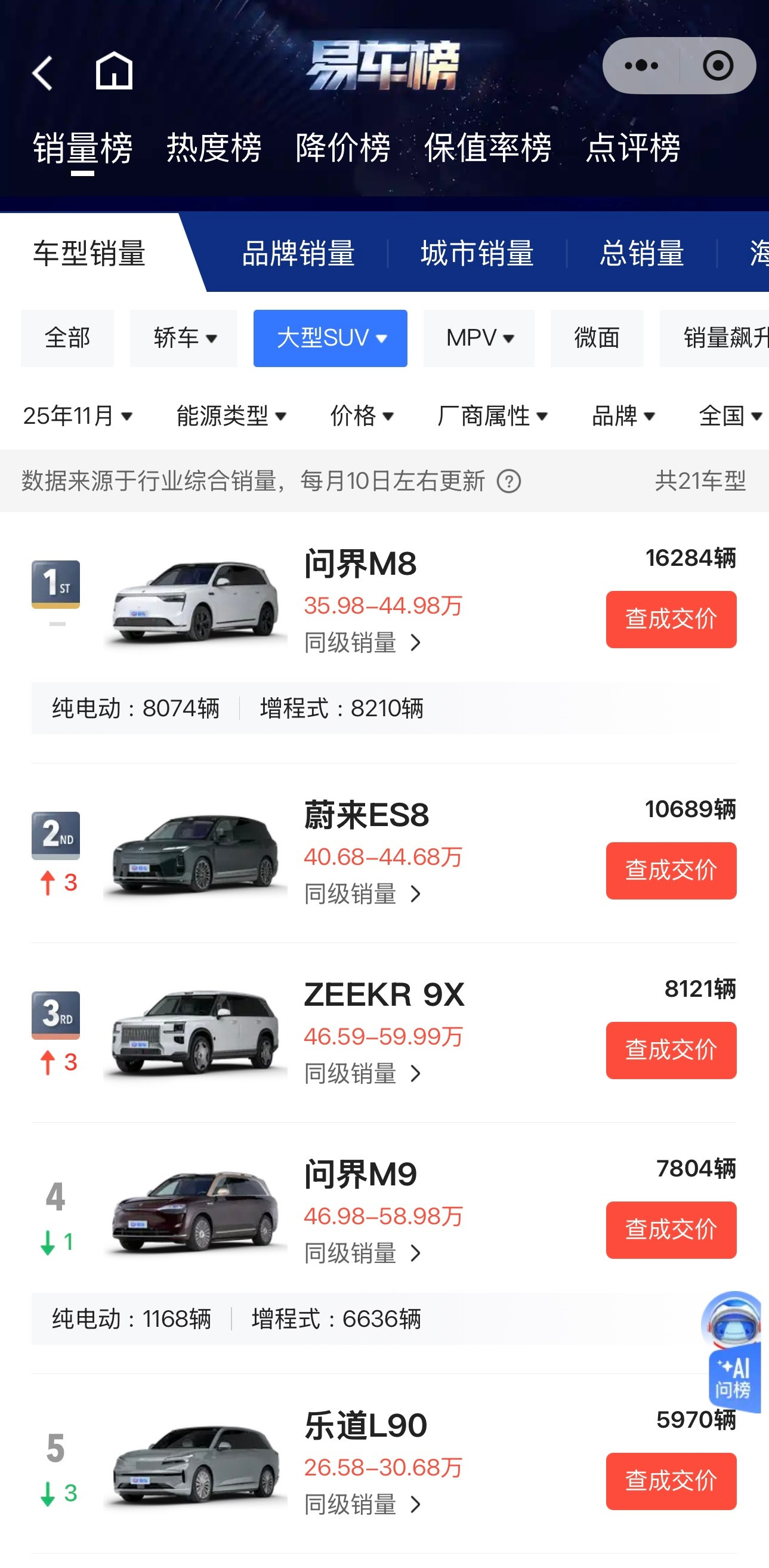Select the 全部 filter chip
Viewport: 769px width, 1568px height.
tap(67, 339)
